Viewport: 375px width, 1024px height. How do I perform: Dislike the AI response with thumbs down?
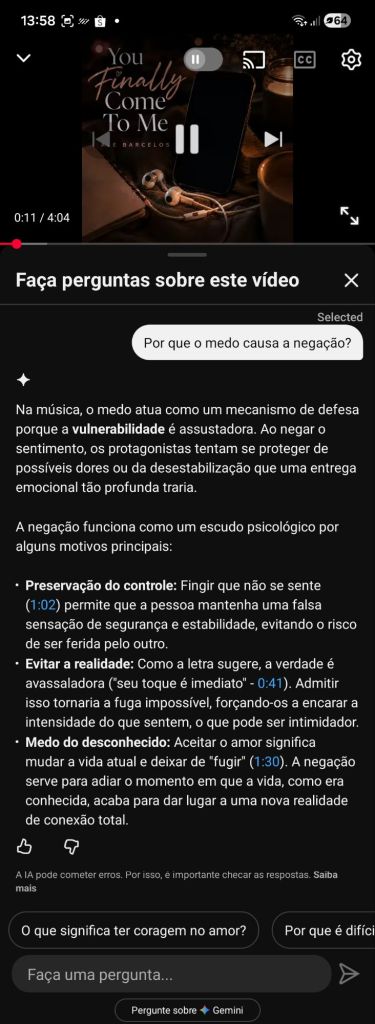(71, 847)
